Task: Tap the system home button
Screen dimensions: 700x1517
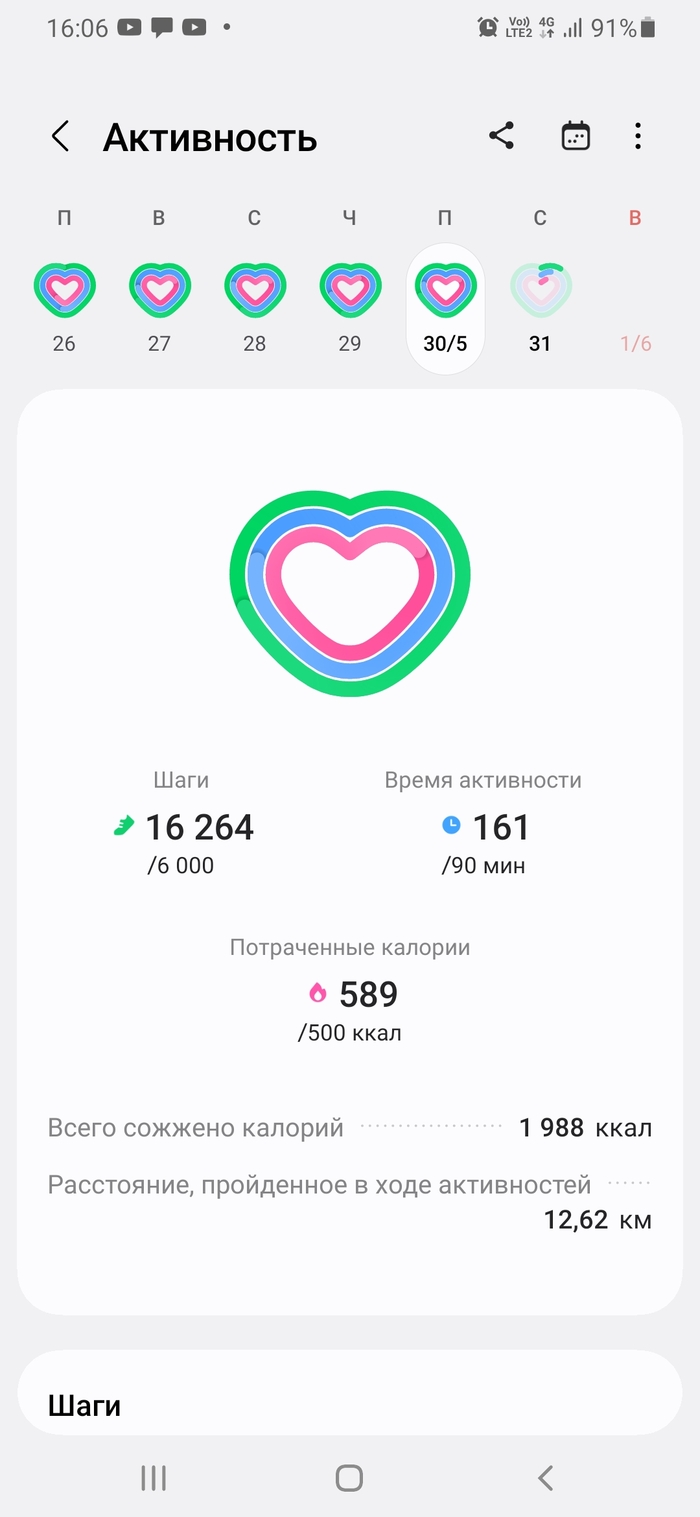Action: (349, 1478)
